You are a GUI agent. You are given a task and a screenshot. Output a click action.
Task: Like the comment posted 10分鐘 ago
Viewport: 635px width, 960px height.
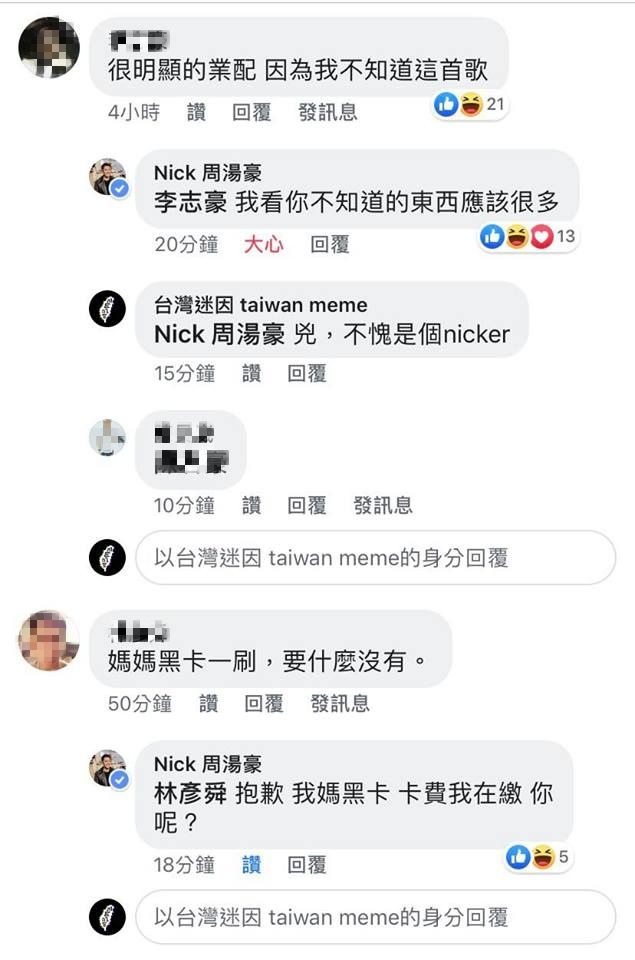(251, 505)
